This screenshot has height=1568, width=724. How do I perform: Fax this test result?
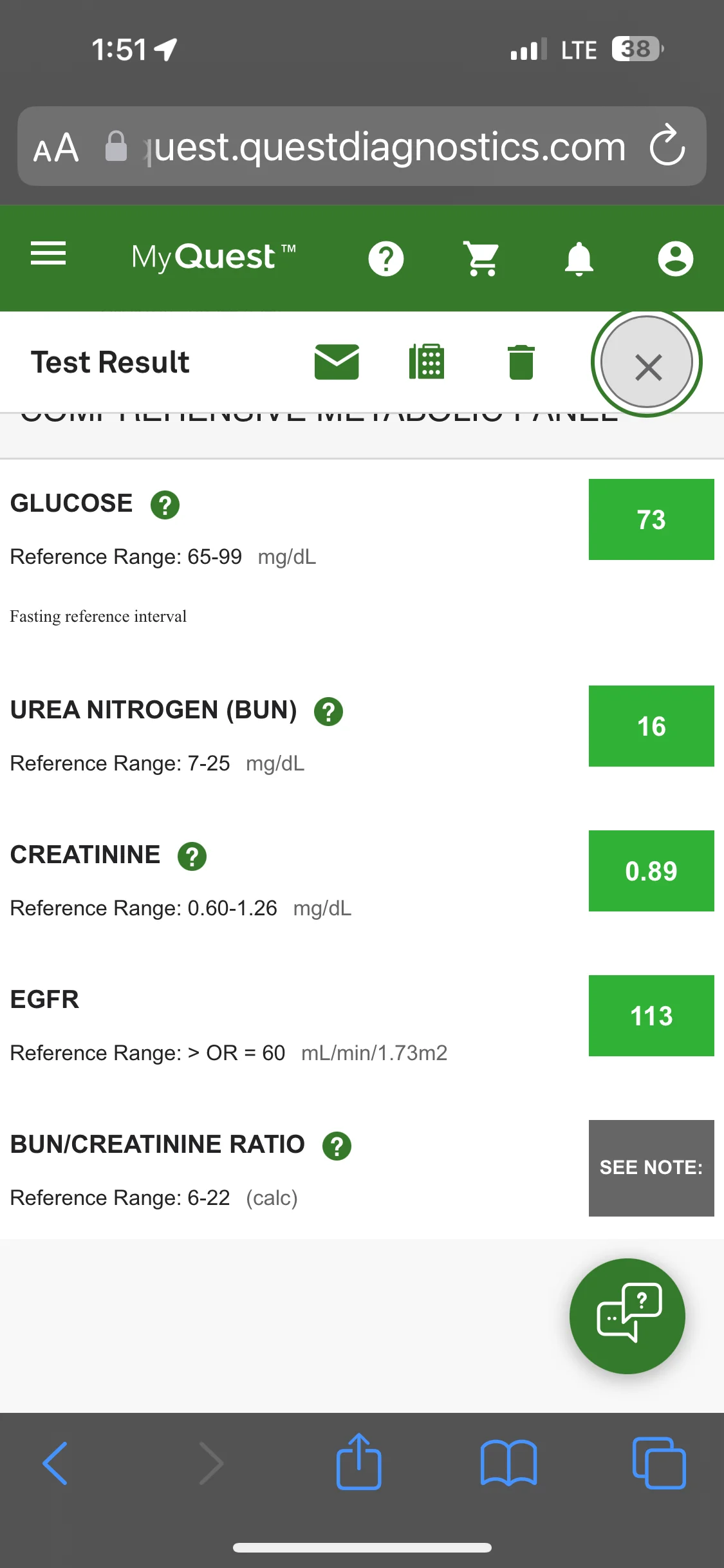[427, 362]
